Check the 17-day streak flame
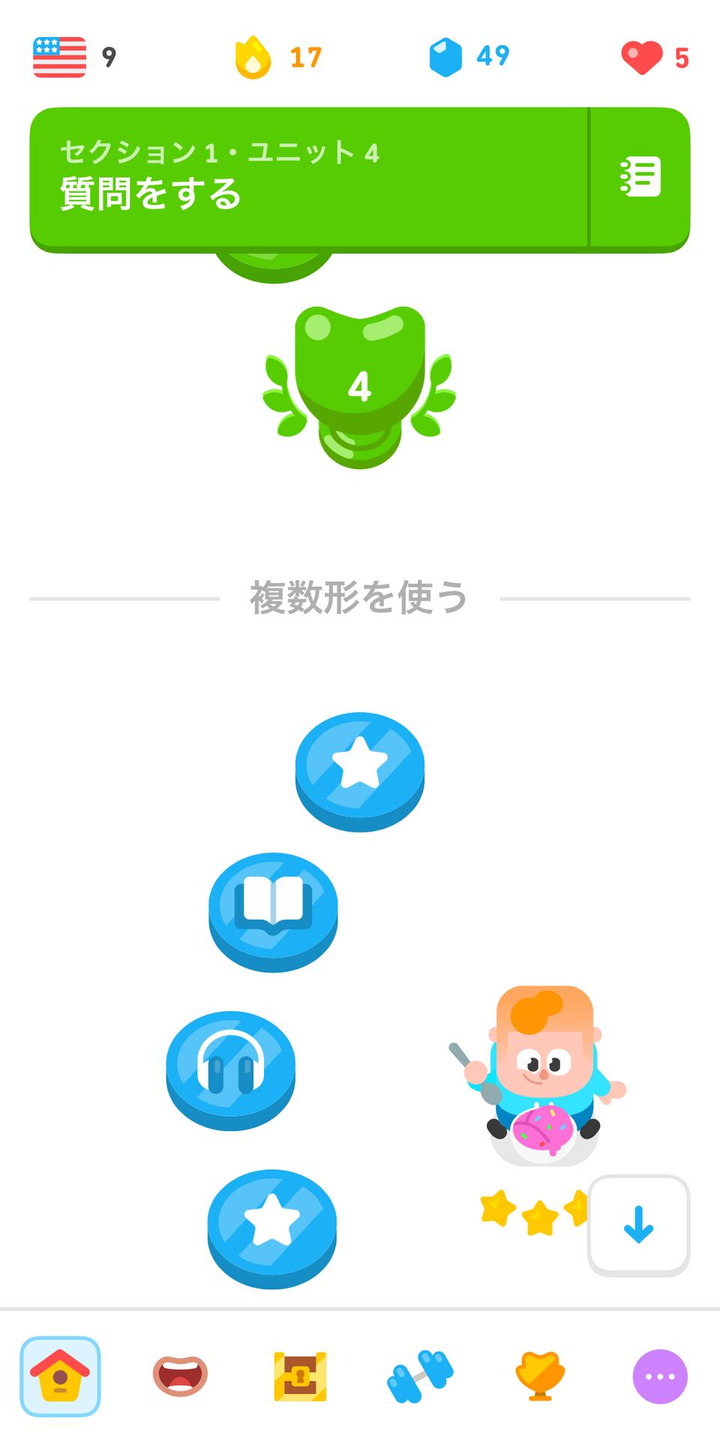The width and height of the screenshot is (720, 1447). point(278,57)
